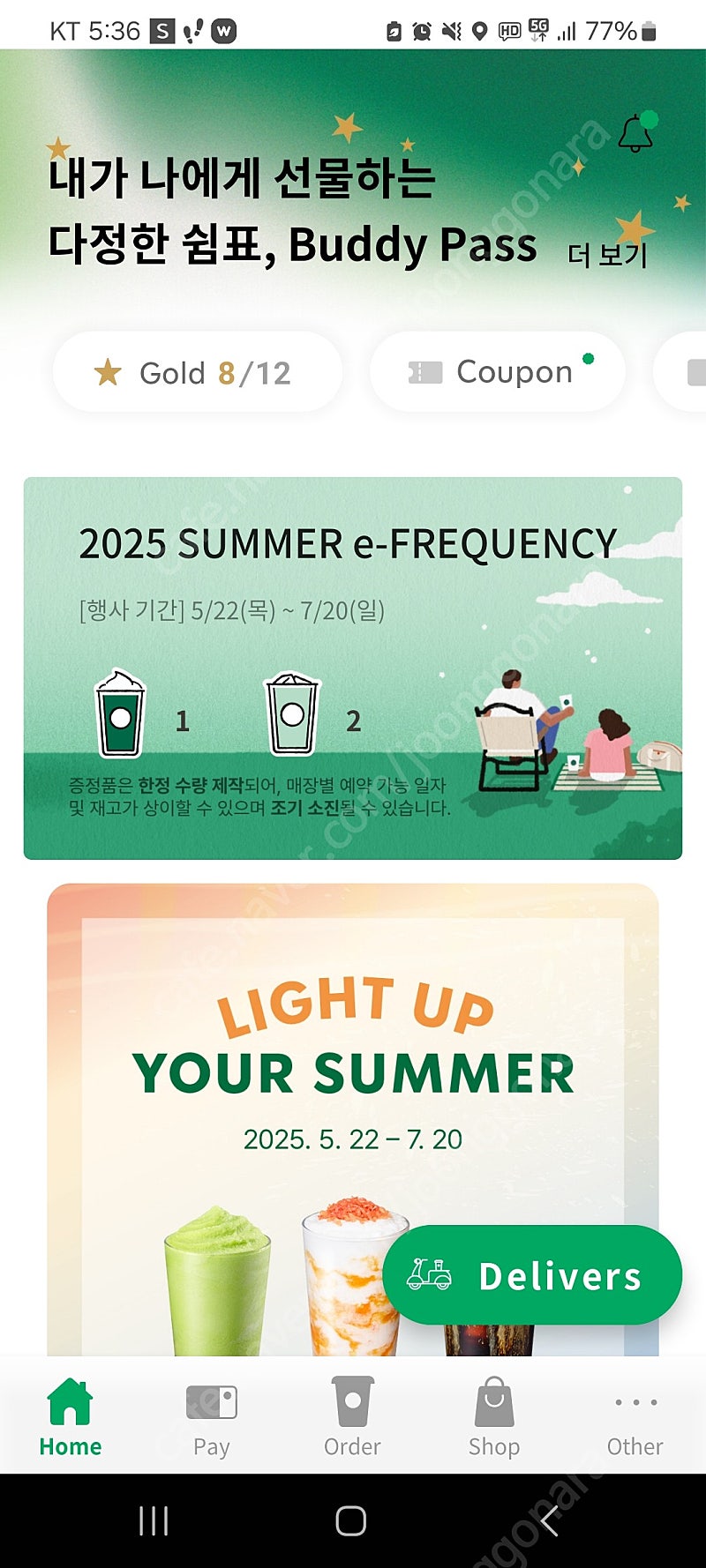Viewport: 706px width, 1568px height.
Task: Go to the Home tab
Action: pyautogui.click(x=71, y=1417)
